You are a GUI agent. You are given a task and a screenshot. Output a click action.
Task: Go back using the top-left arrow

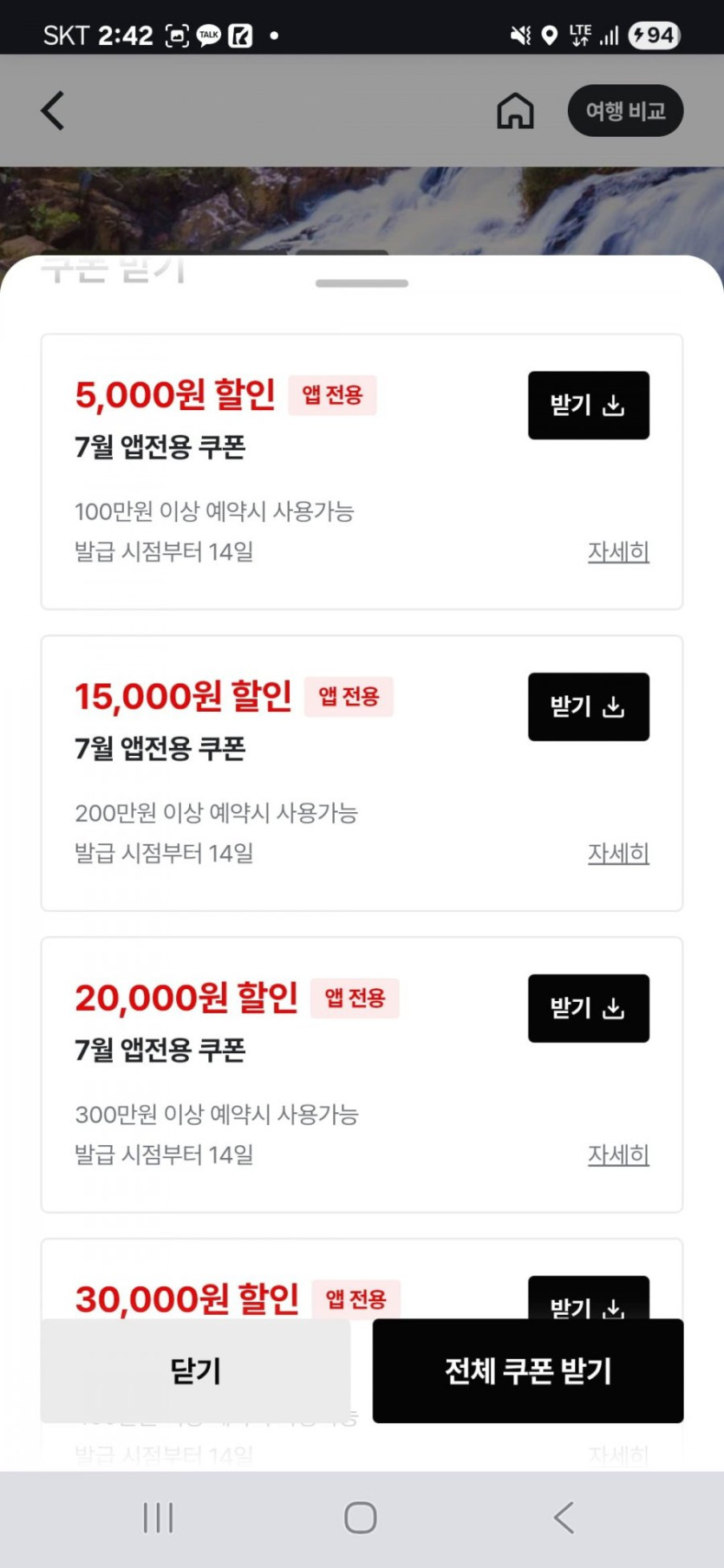point(53,111)
